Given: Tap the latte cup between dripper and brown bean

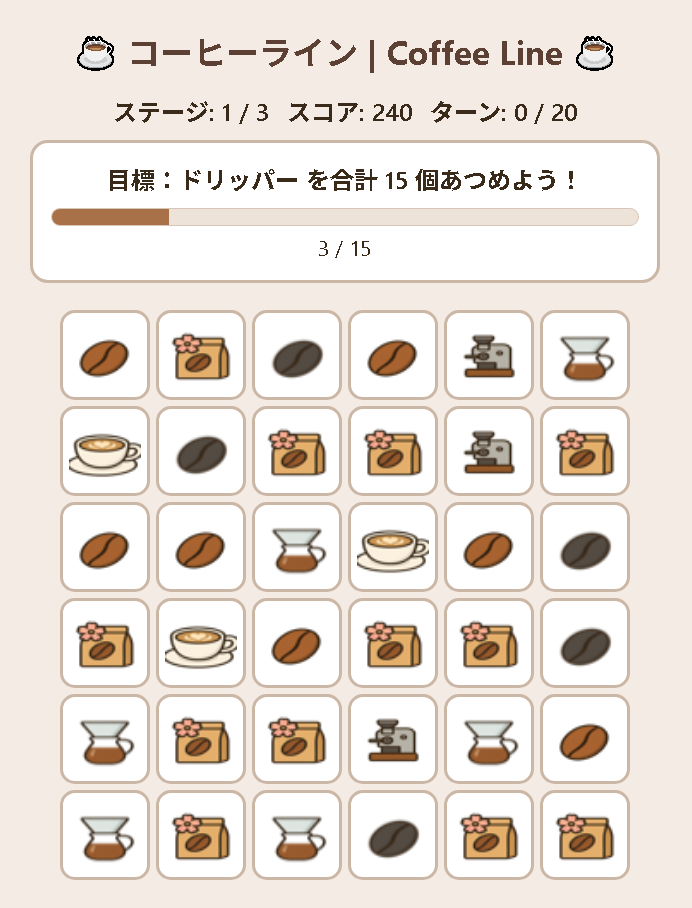Looking at the screenshot, I should [393, 547].
